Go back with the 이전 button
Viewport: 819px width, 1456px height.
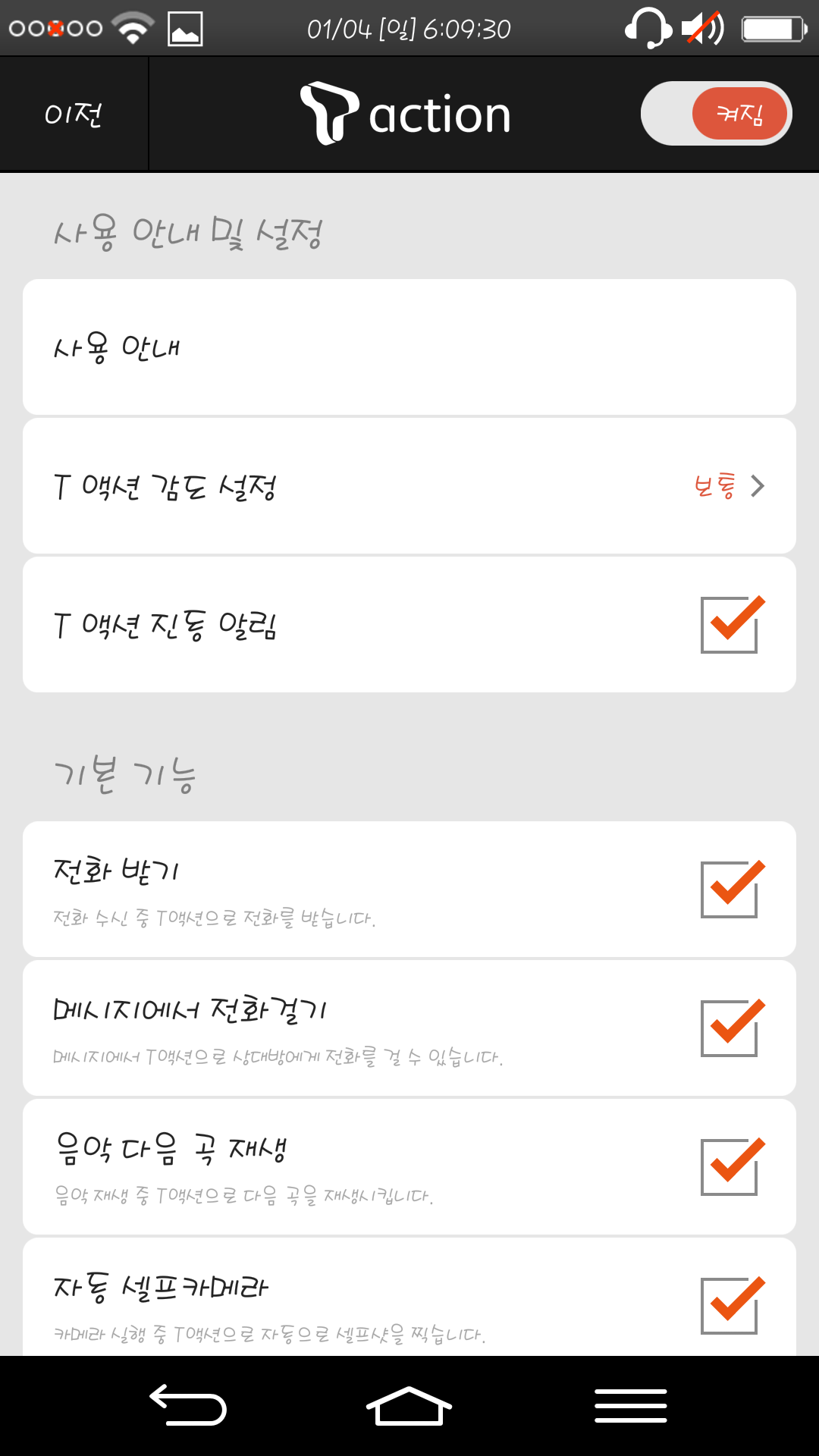[74, 114]
